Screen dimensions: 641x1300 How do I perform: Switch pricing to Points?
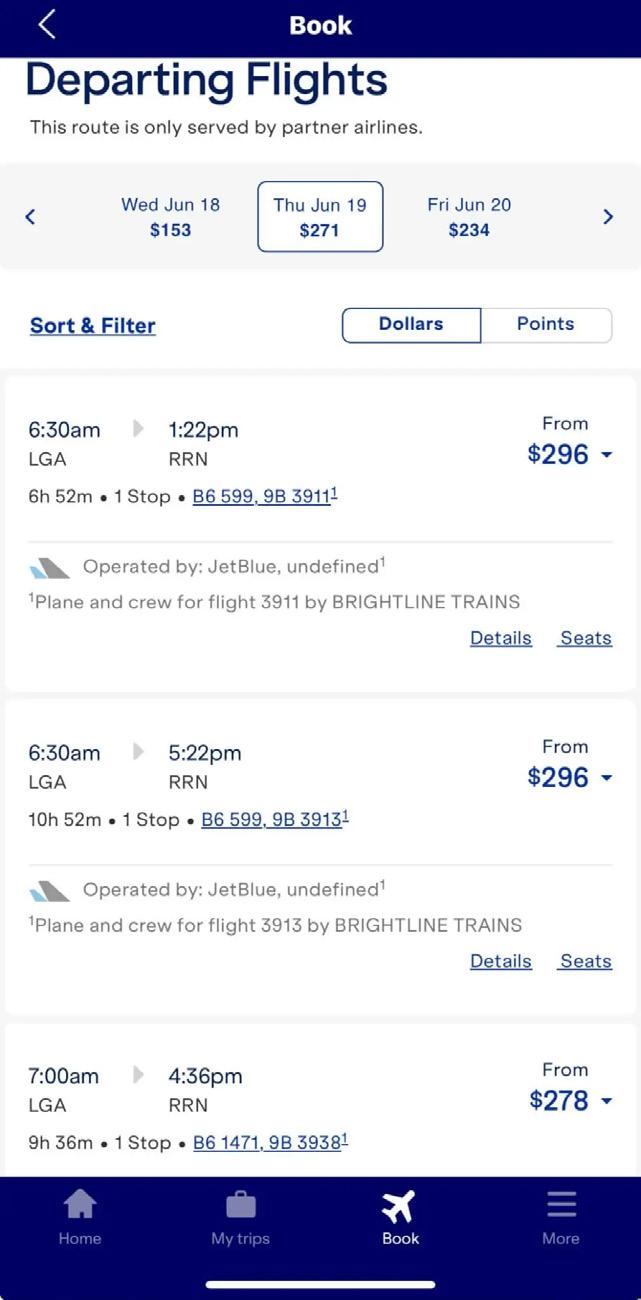point(546,325)
